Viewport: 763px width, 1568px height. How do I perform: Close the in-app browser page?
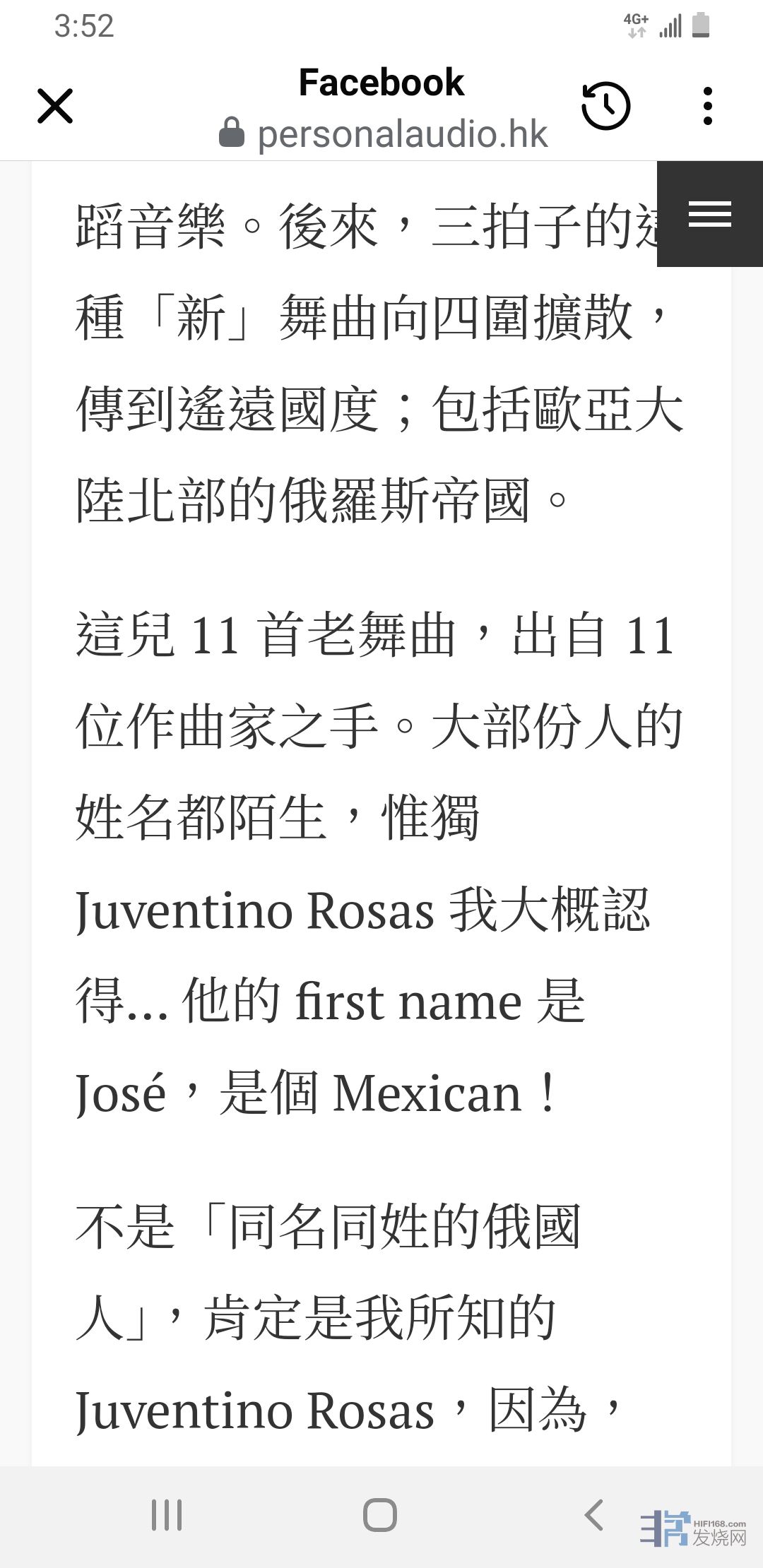pyautogui.click(x=55, y=107)
